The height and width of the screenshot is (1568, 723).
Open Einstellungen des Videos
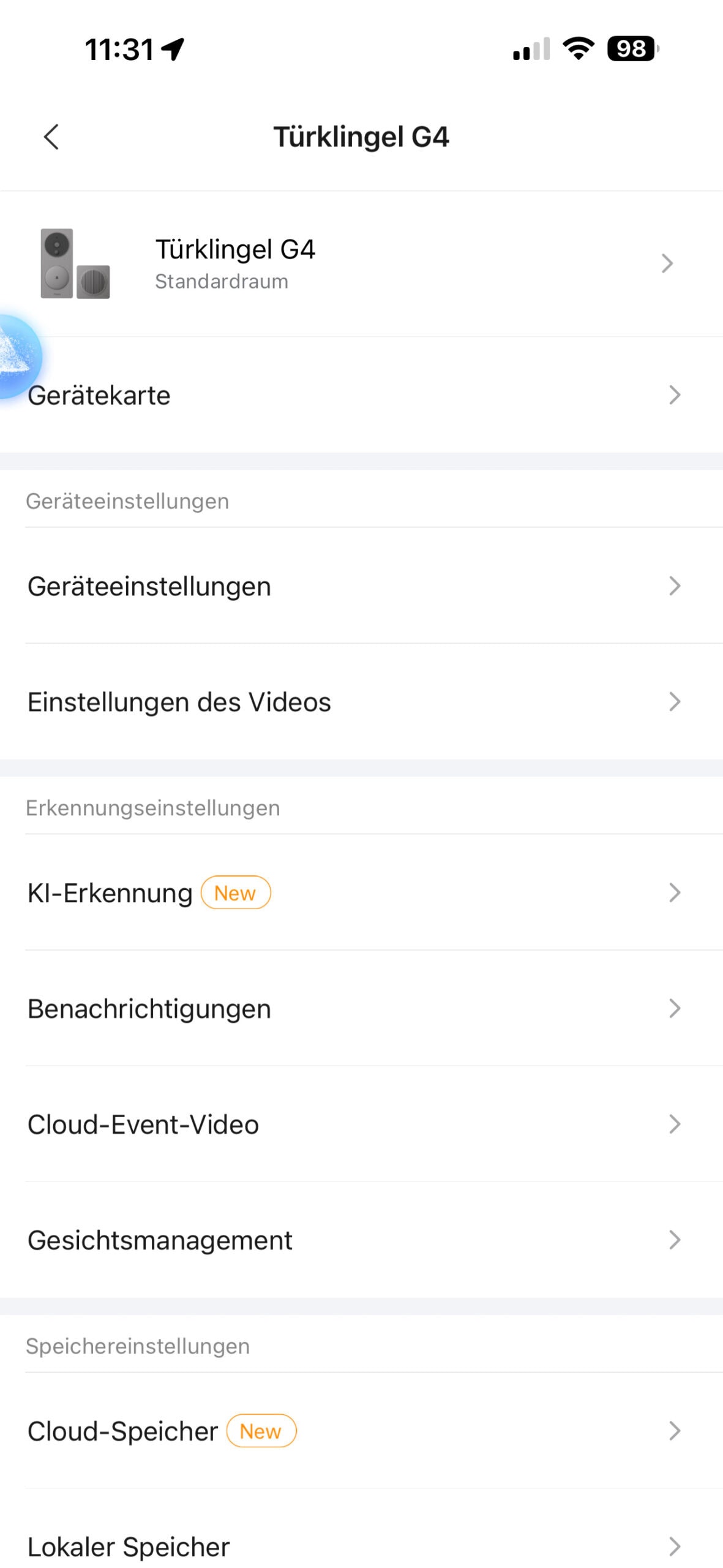coord(361,702)
